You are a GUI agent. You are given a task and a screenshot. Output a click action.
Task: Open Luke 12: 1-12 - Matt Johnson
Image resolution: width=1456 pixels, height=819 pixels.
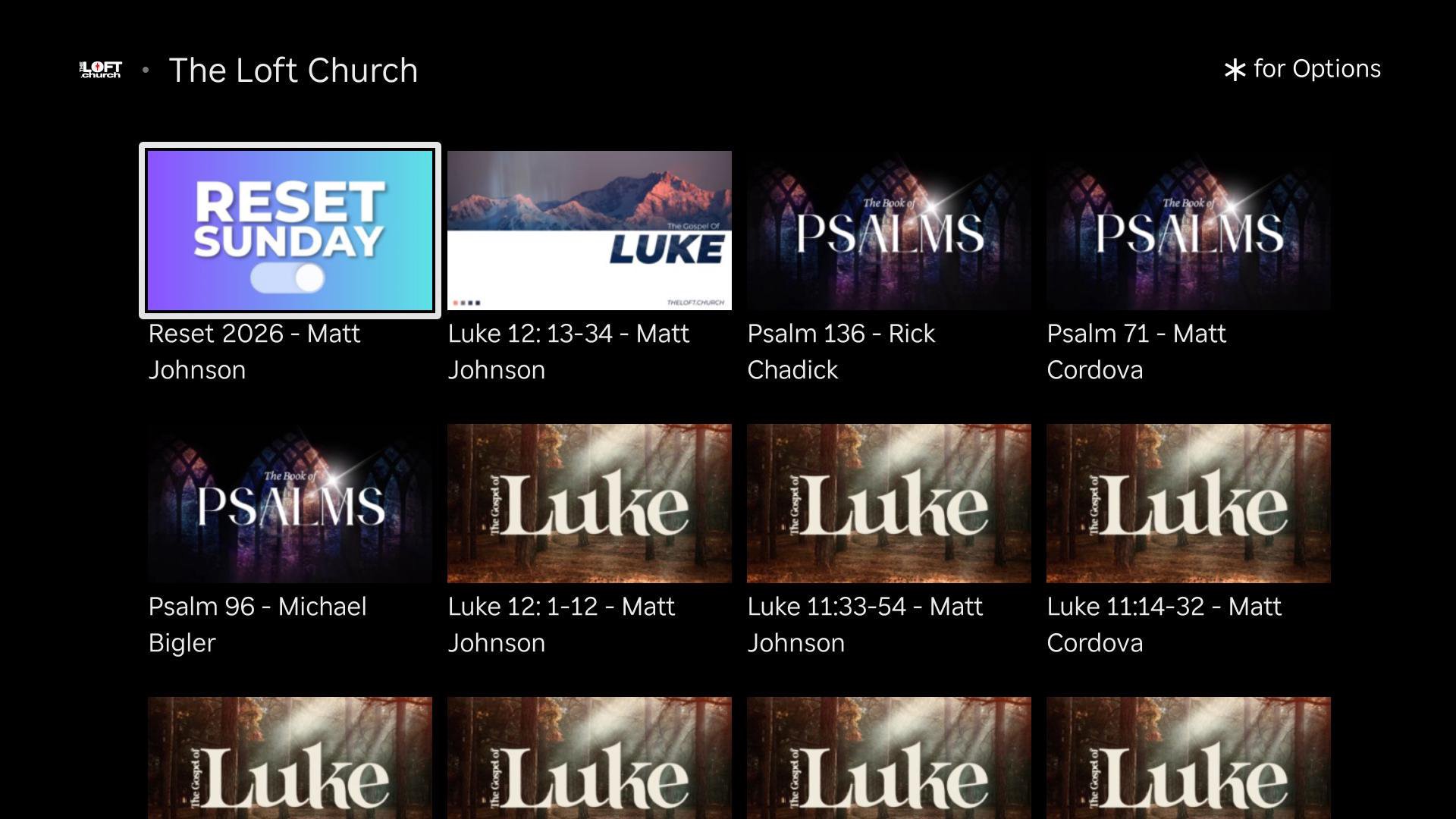(589, 504)
